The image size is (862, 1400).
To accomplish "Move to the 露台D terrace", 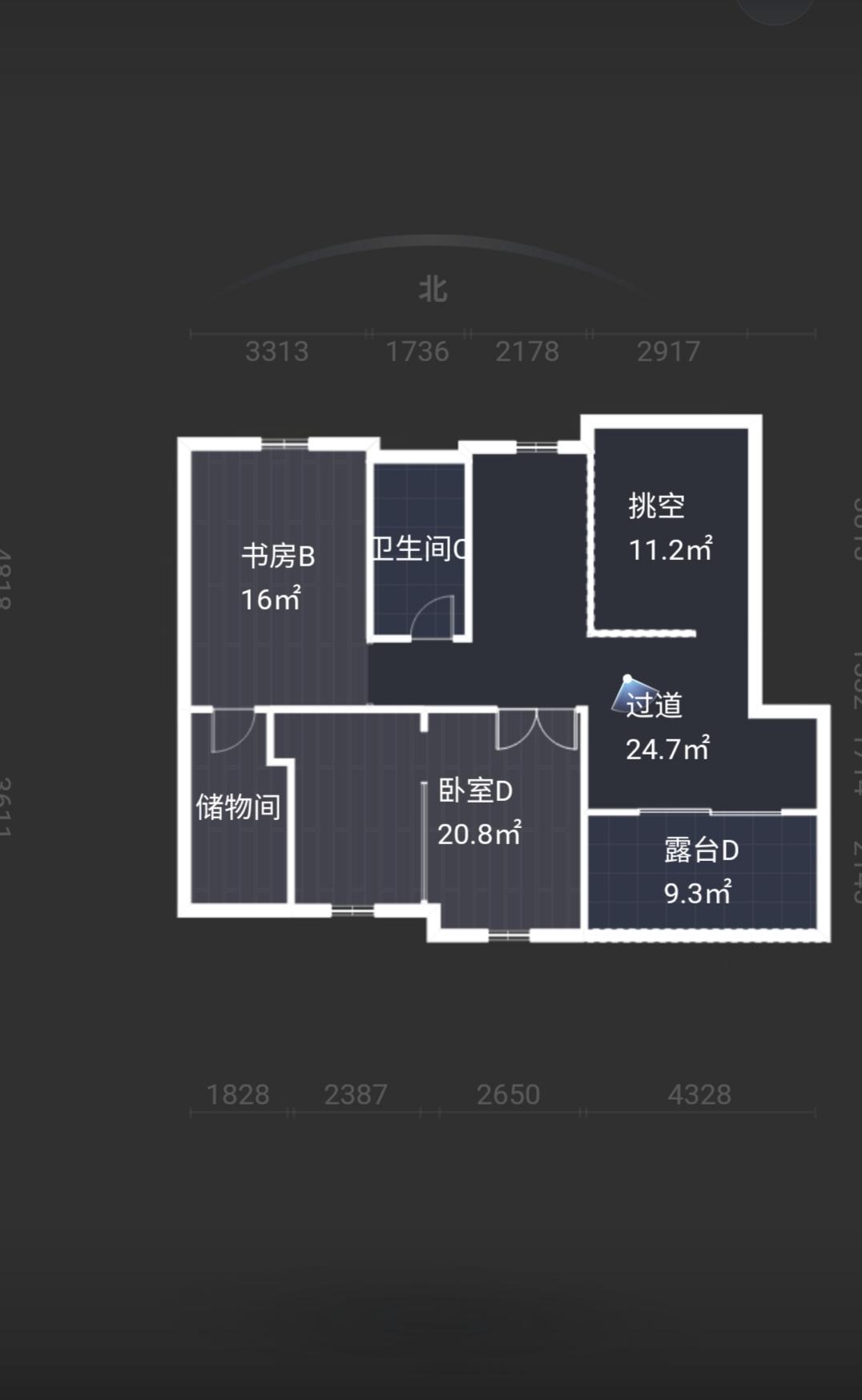I will [x=701, y=871].
